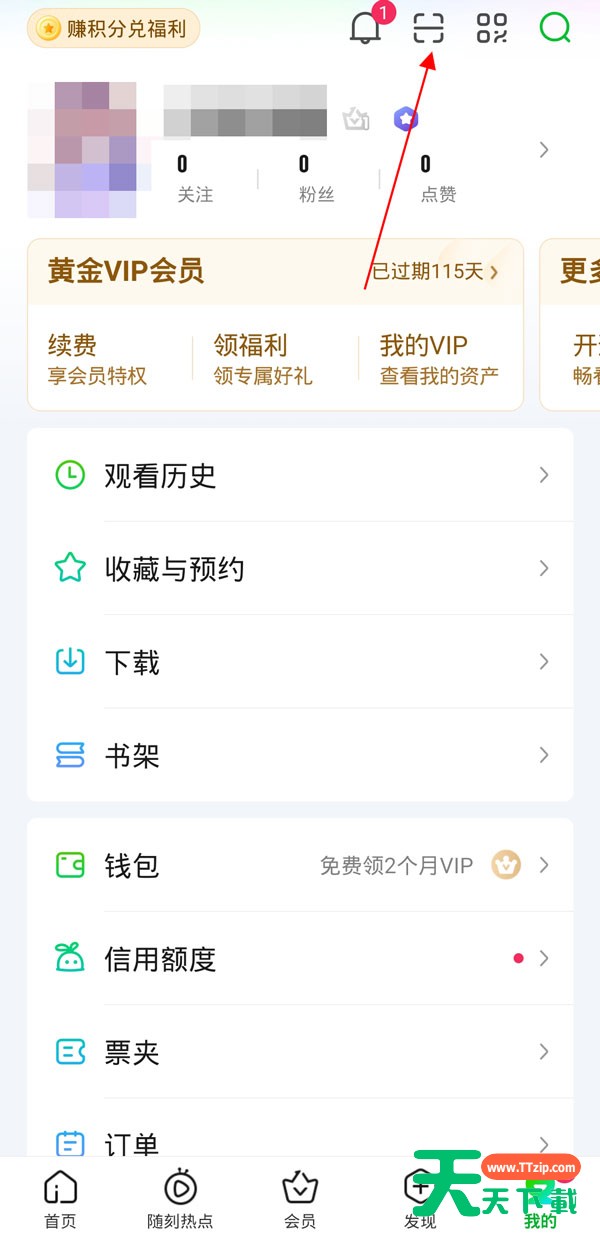Image resolution: width=600 pixels, height=1238 pixels.
Task: Tap the 赚积分兑福利 chip
Action: (x=113, y=28)
